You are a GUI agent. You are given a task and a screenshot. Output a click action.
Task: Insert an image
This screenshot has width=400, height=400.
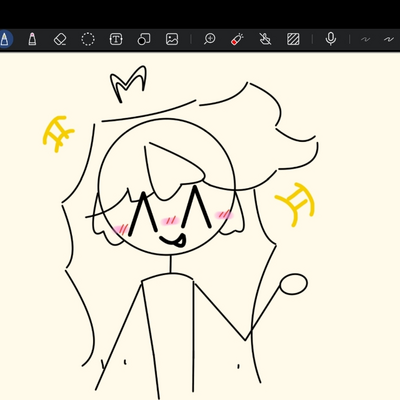tap(172, 39)
